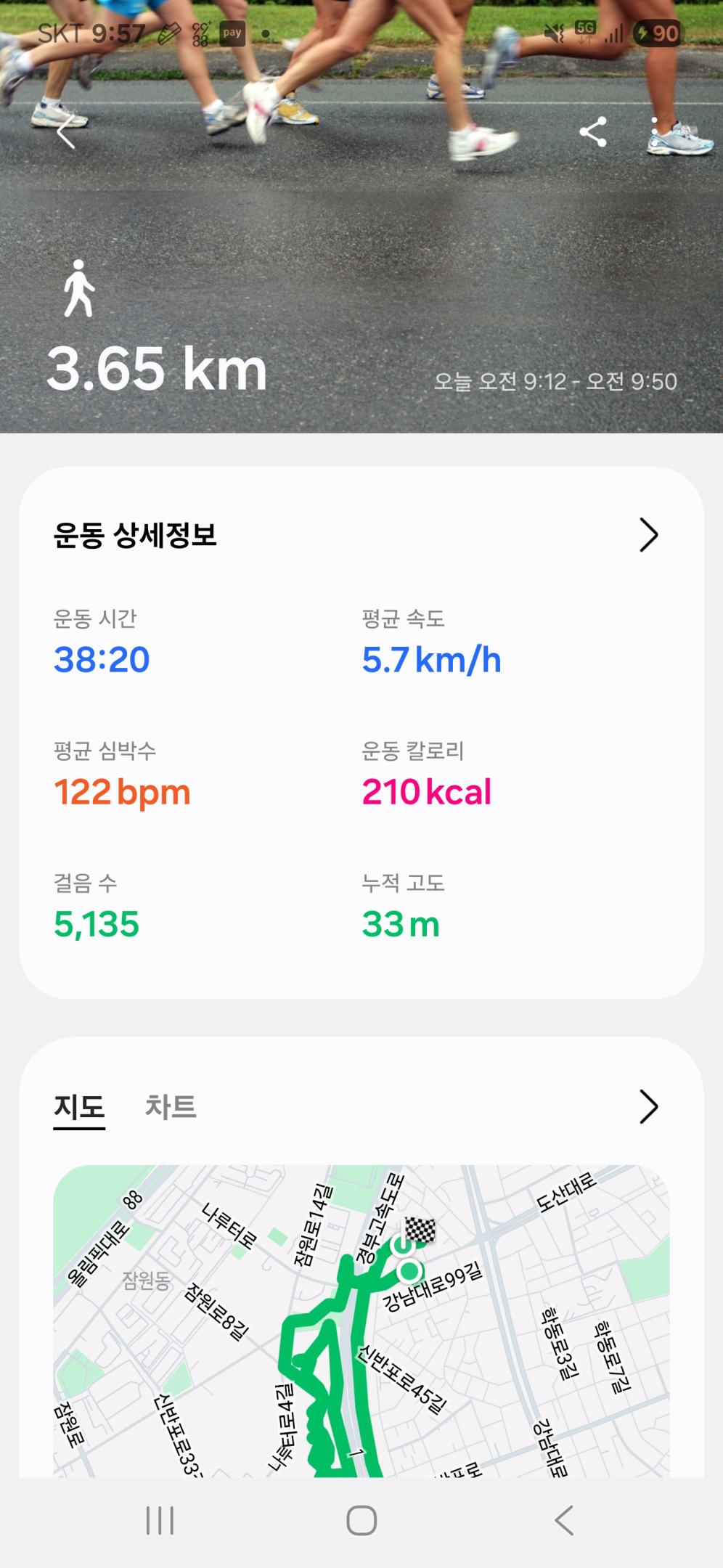Select the checkered finish flag marker on the map
Image resolution: width=723 pixels, height=1568 pixels.
(420, 1229)
